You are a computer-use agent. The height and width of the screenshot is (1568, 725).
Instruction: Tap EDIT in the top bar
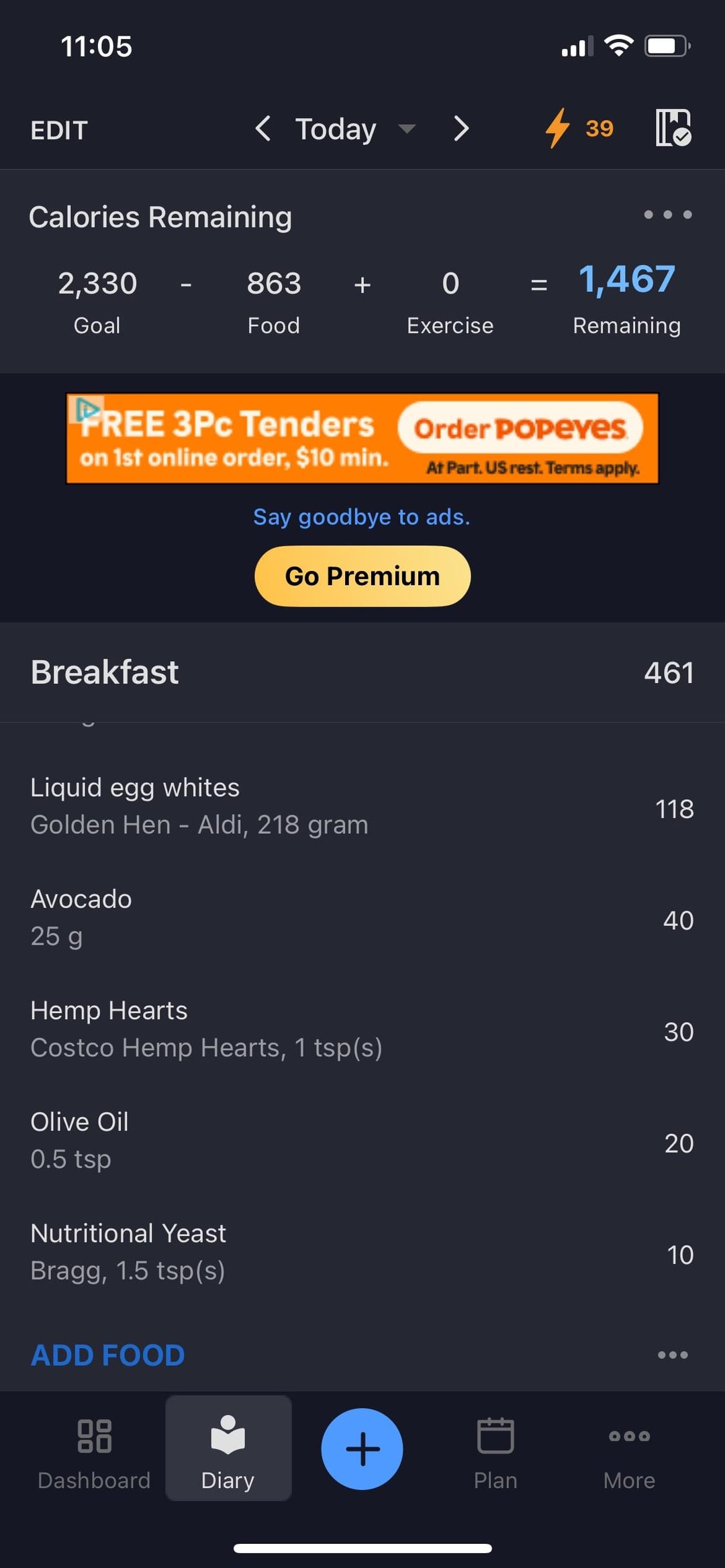(x=59, y=130)
